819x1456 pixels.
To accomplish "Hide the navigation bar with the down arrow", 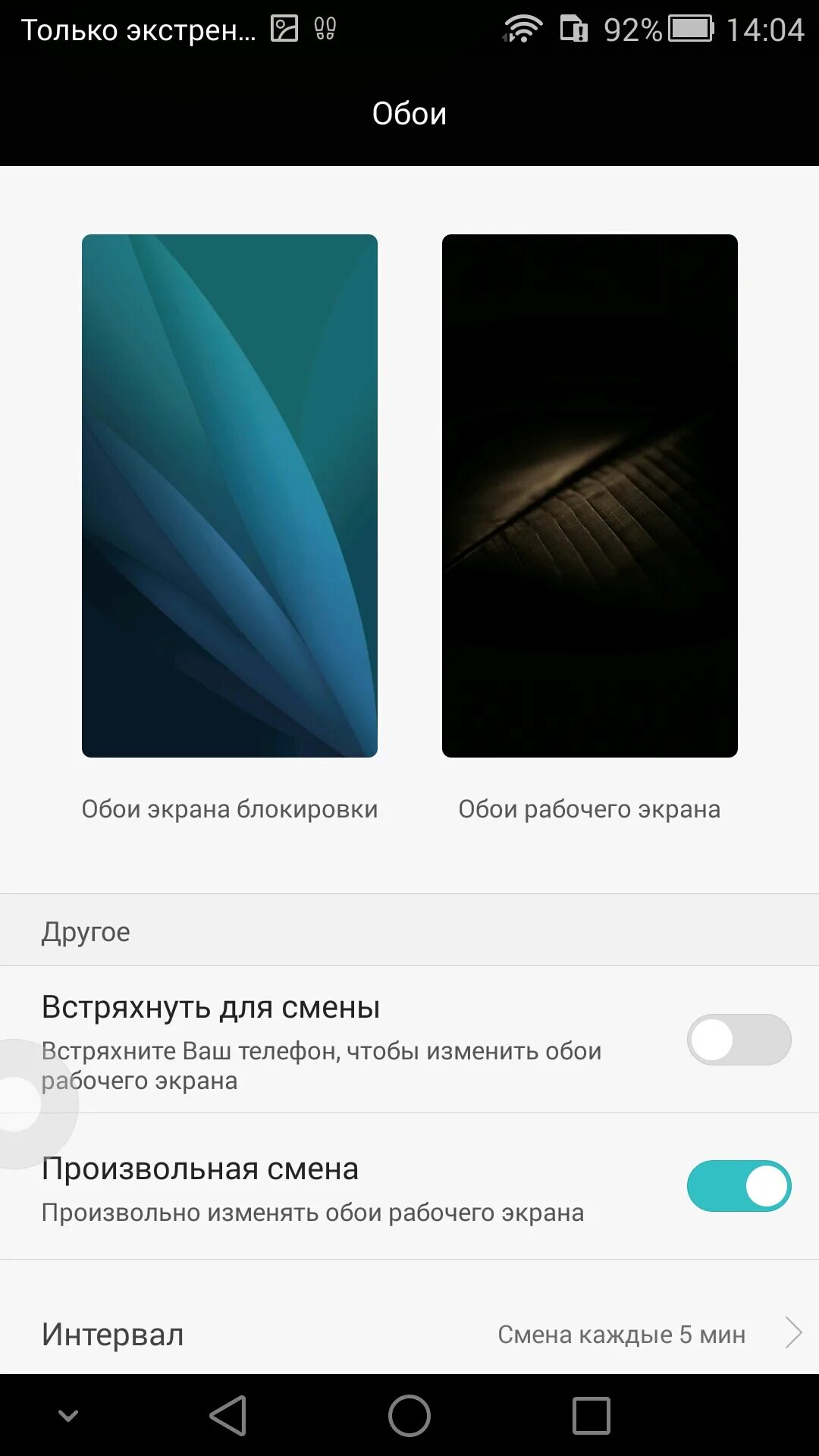I will pos(68,1415).
